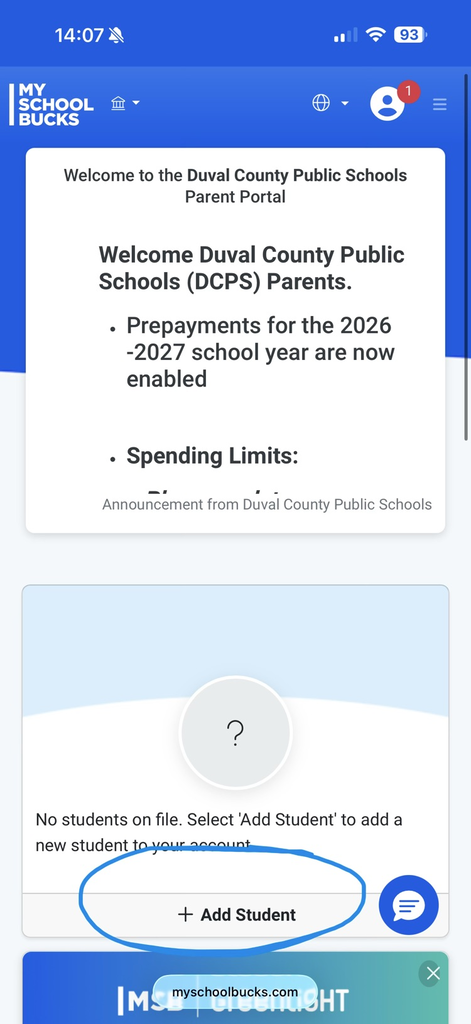Tap the Add Student button
Viewport: 471px width, 1024px height.
[x=236, y=914]
